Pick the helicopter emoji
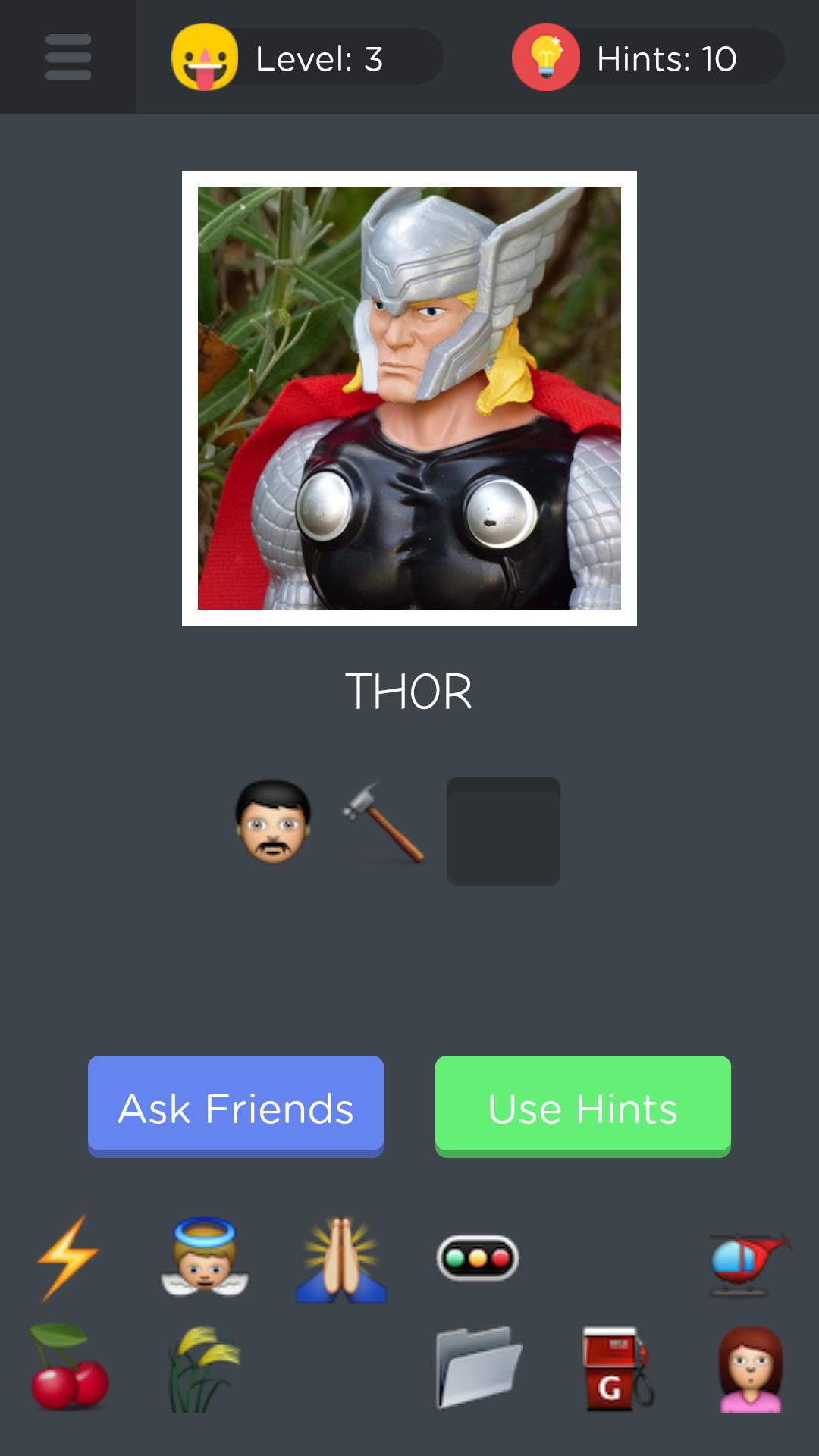The height and width of the screenshot is (1456, 819). coord(749,1263)
